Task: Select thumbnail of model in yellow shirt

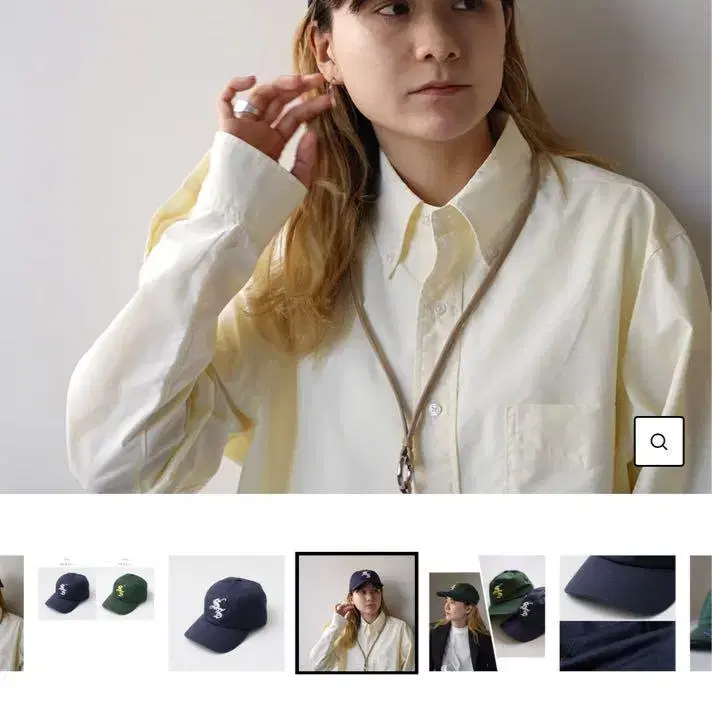Action: 356,613
